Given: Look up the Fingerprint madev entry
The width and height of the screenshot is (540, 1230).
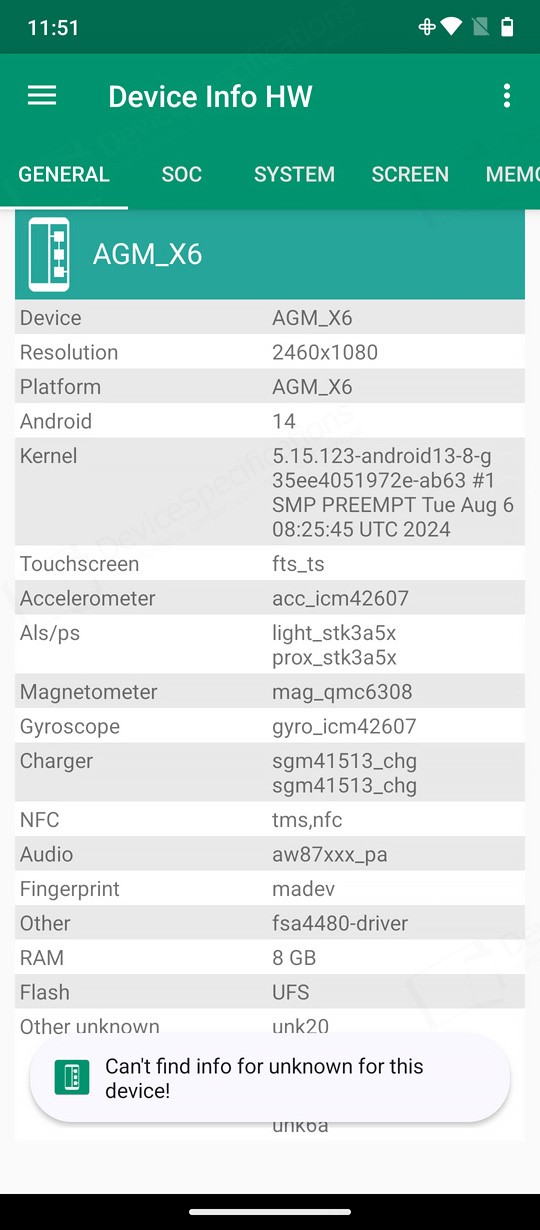Looking at the screenshot, I should tap(270, 889).
